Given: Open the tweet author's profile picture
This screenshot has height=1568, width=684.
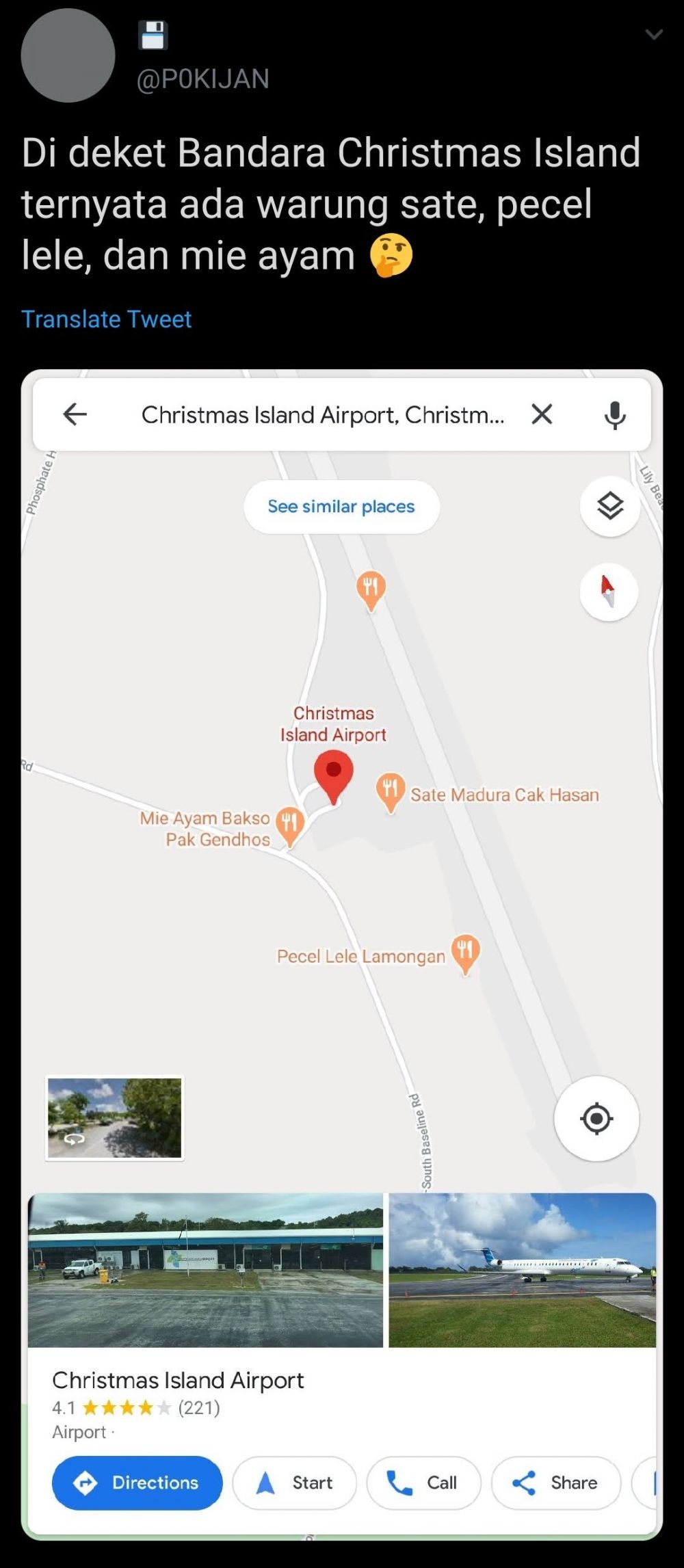Looking at the screenshot, I should tap(68, 55).
